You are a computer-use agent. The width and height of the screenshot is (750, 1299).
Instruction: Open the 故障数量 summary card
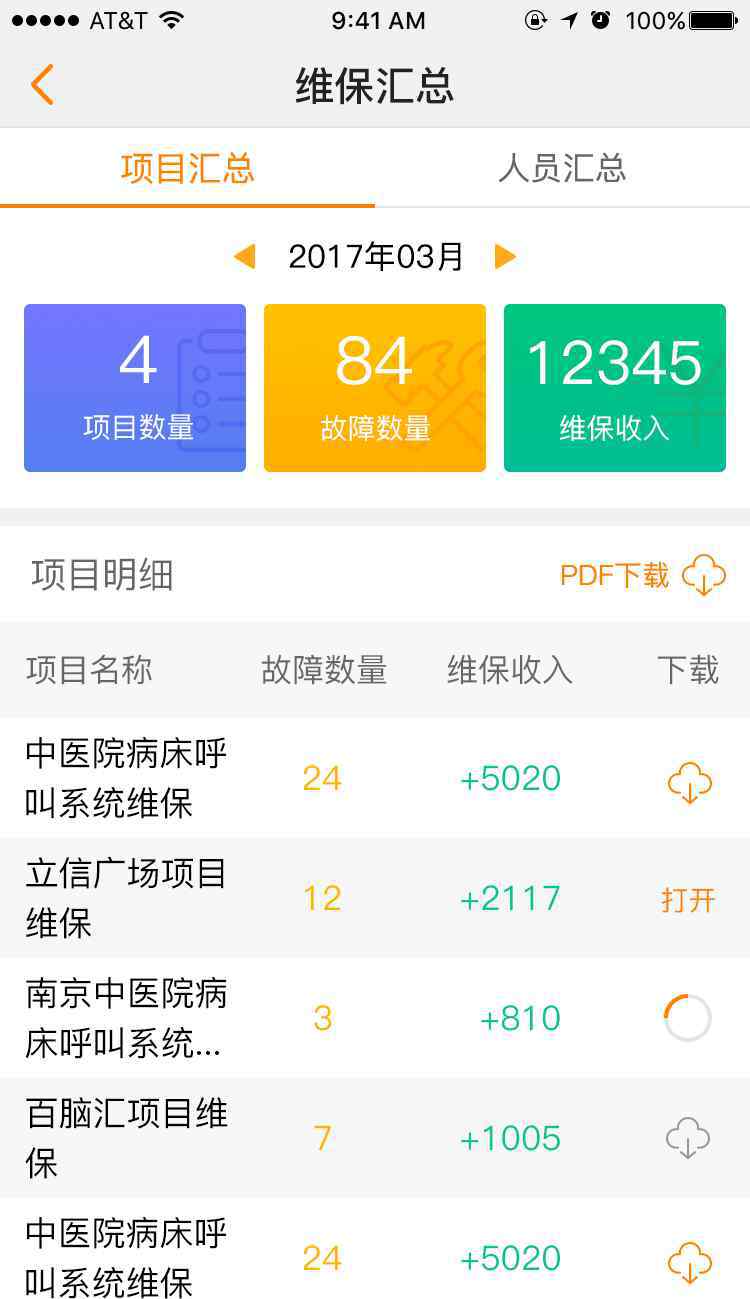(x=375, y=388)
